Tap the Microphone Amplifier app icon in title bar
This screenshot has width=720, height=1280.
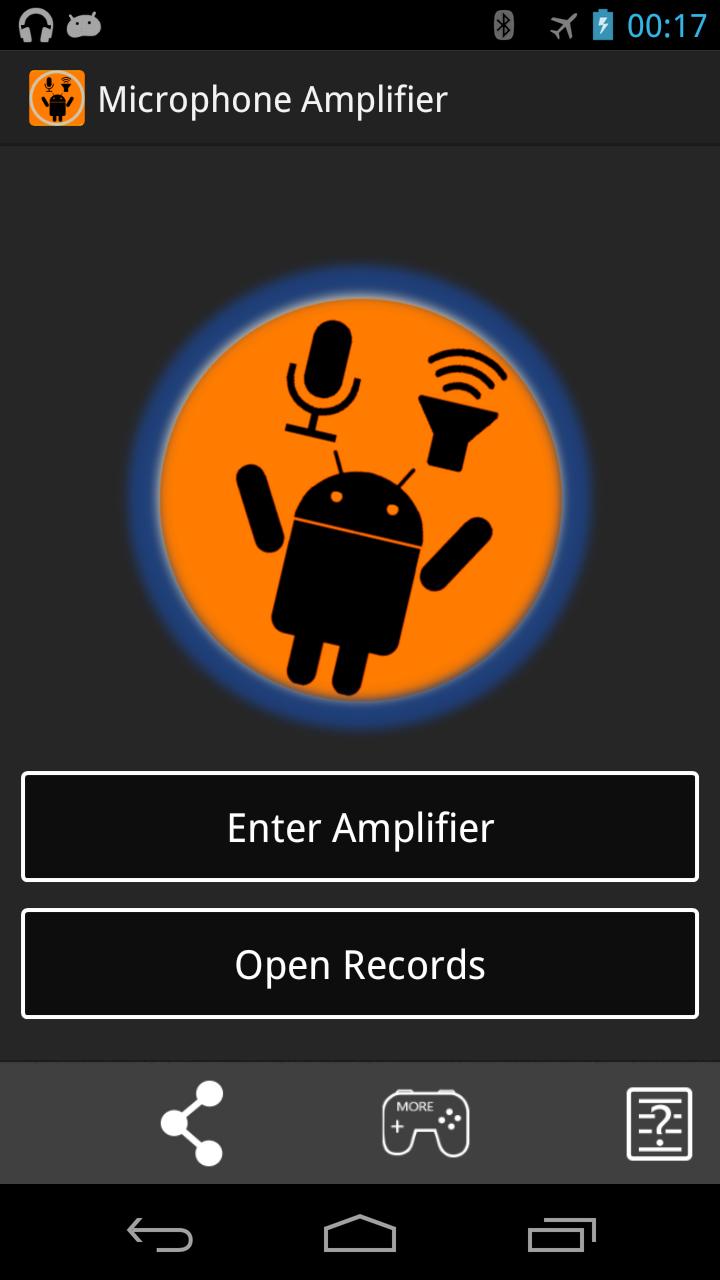coord(56,97)
